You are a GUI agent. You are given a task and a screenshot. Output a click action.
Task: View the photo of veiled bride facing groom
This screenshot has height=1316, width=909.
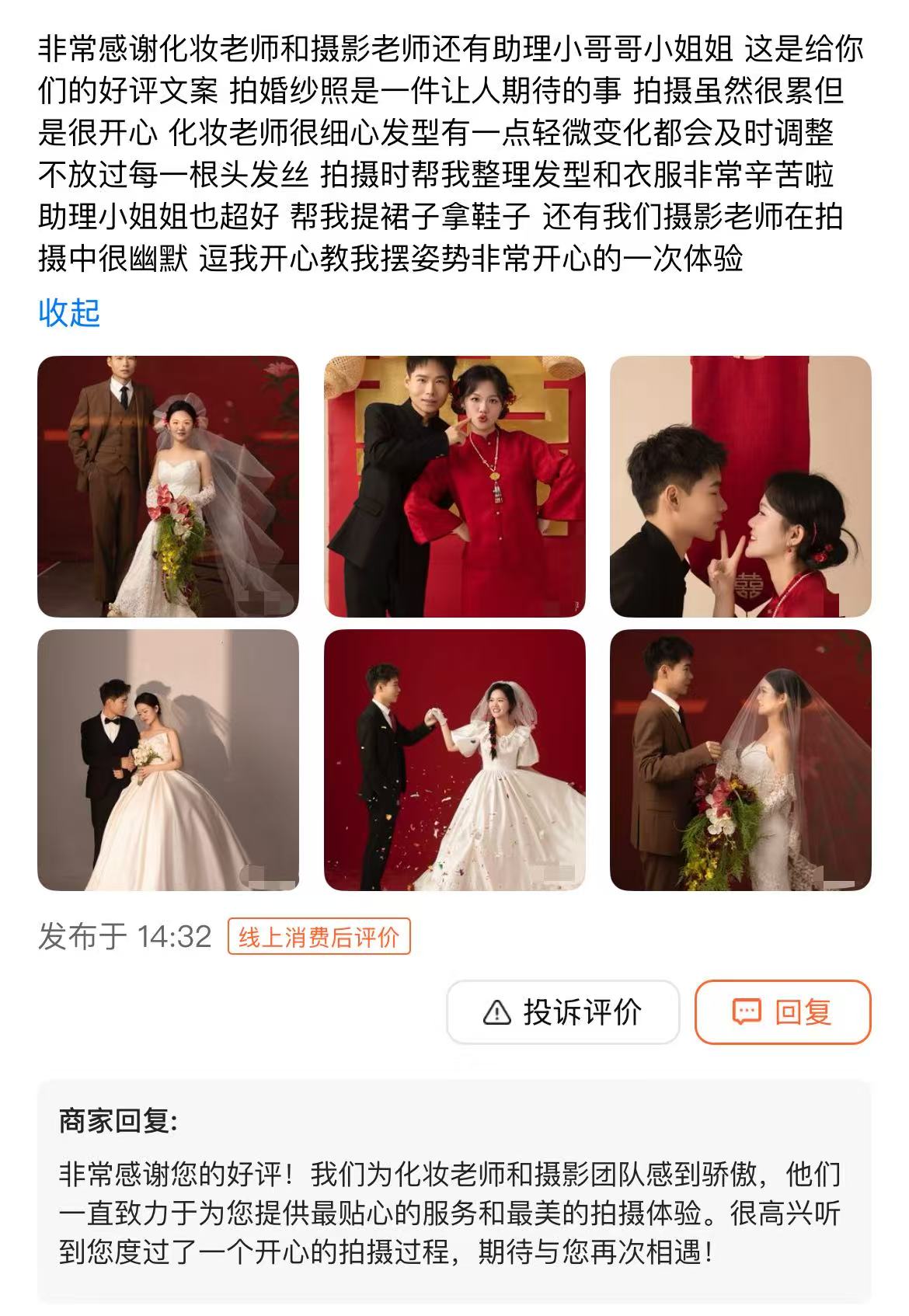tap(740, 760)
